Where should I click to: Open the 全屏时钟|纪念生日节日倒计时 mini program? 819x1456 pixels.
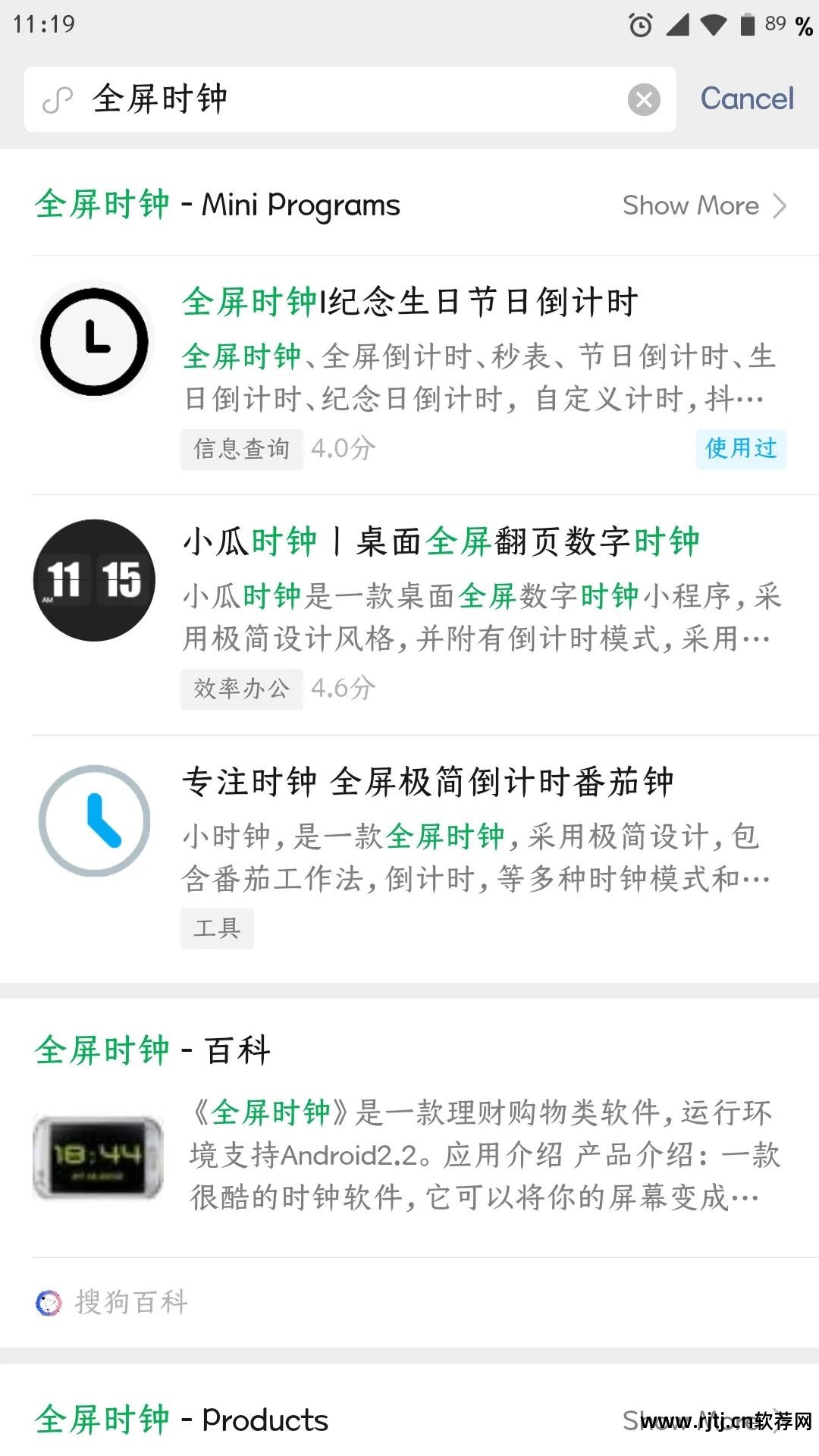pos(409,302)
